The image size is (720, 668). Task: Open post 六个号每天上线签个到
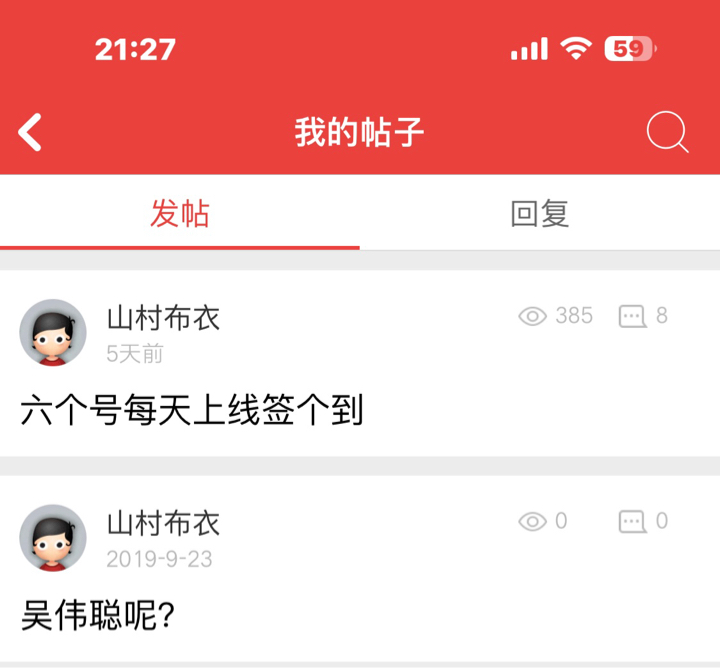[x=192, y=410]
